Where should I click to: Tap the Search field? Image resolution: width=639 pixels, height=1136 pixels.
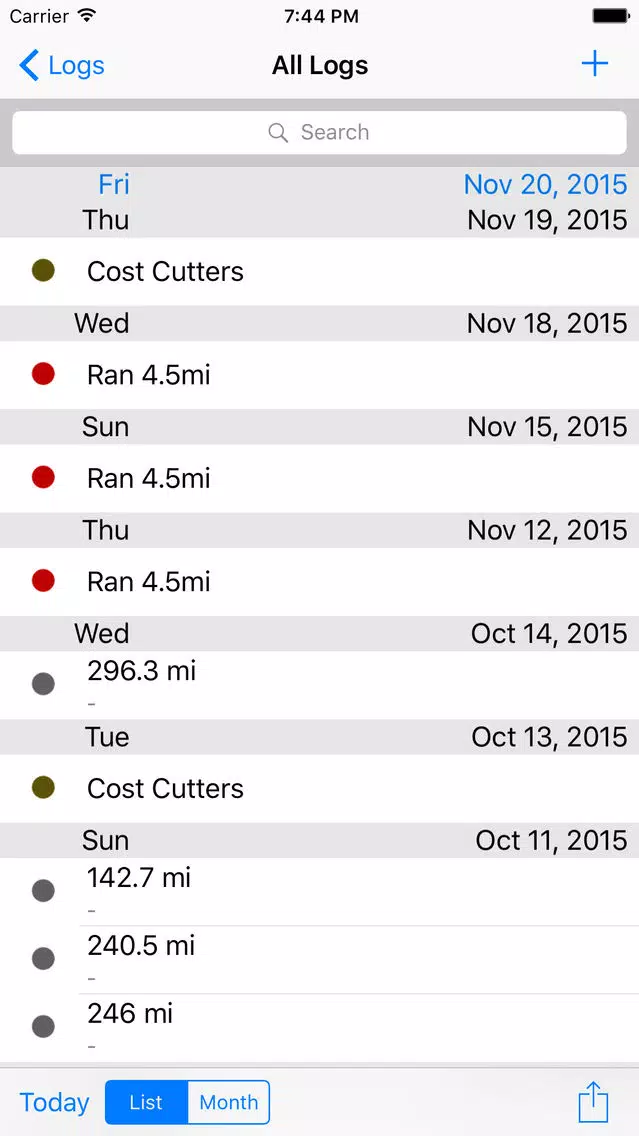click(x=320, y=133)
